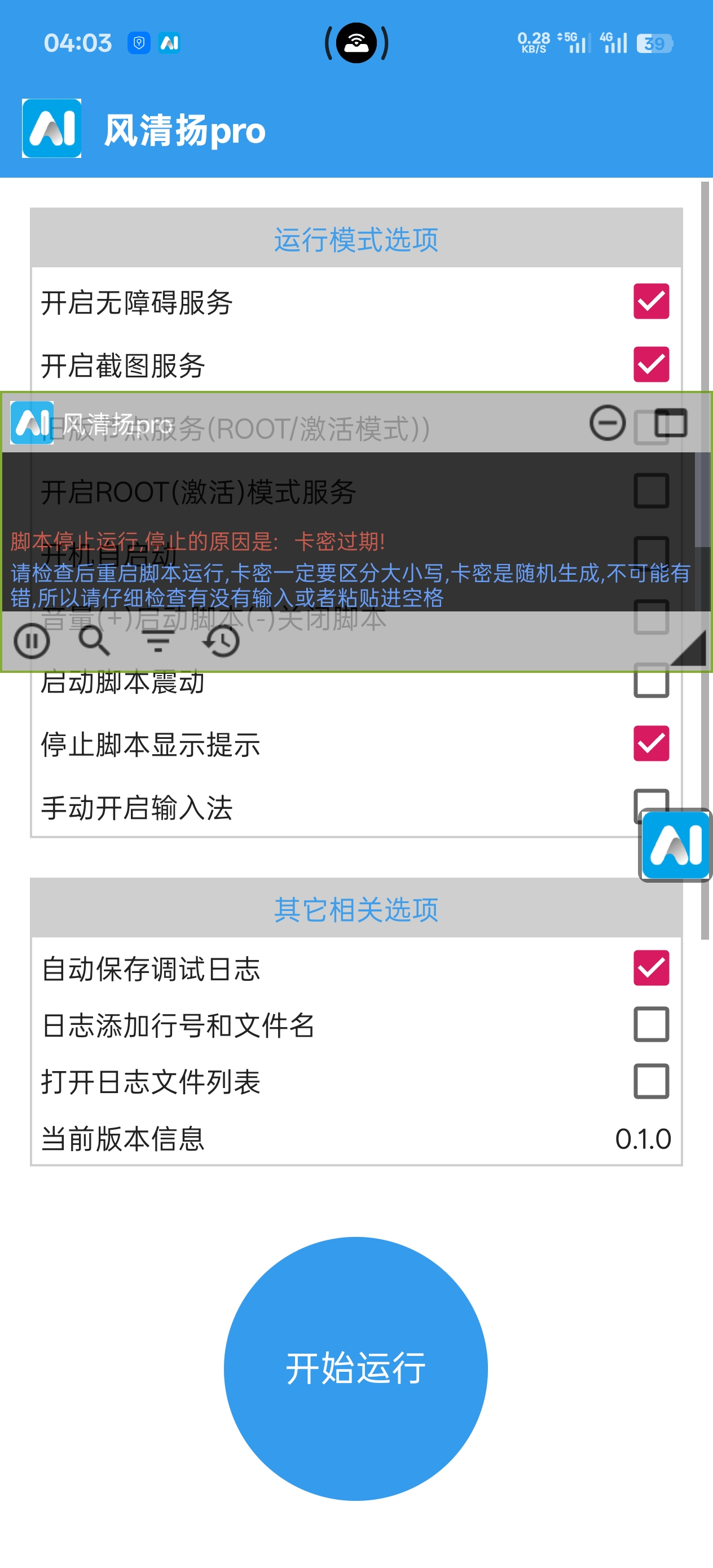Minimize the floating log window

tap(607, 422)
